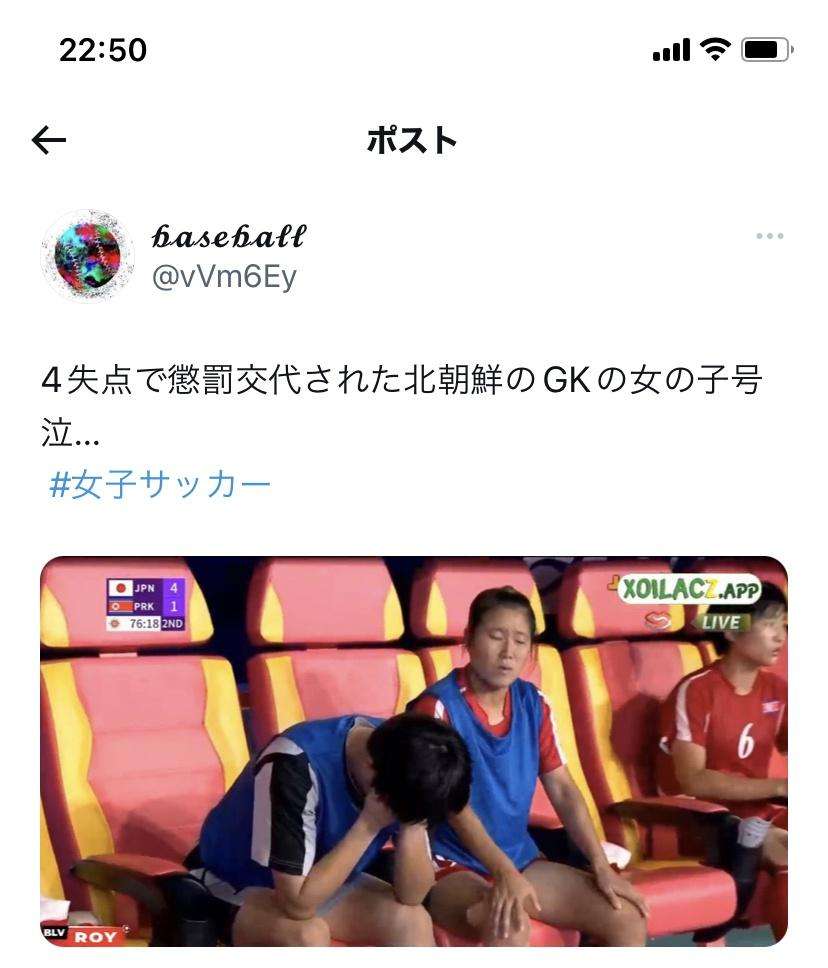Go back using the arrow icon
Image resolution: width=828 pixels, height=968 pixels.
49,141
